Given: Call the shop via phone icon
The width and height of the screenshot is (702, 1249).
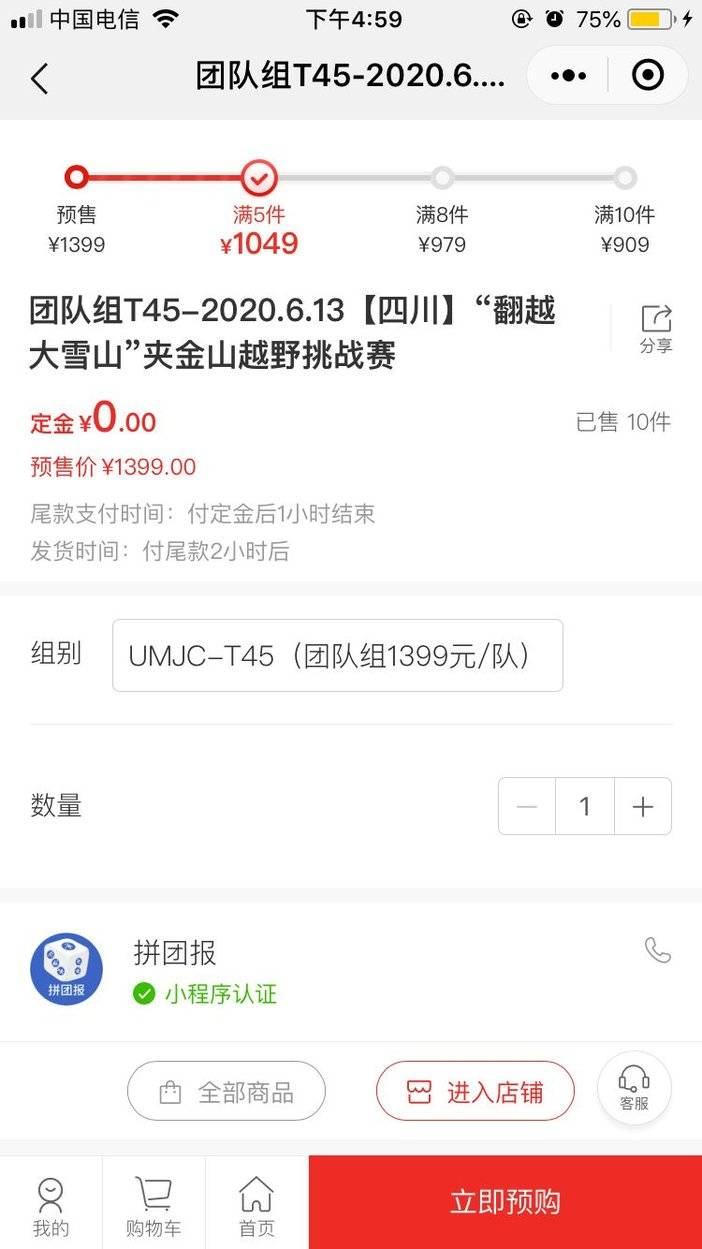Looking at the screenshot, I should click(657, 950).
